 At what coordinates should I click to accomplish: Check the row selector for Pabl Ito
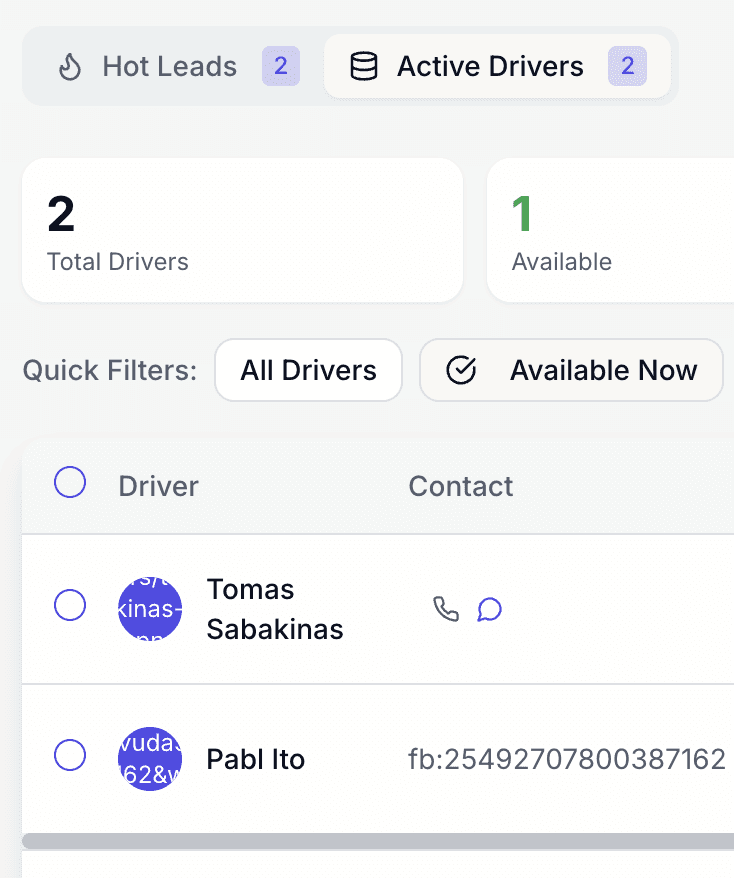click(70, 756)
